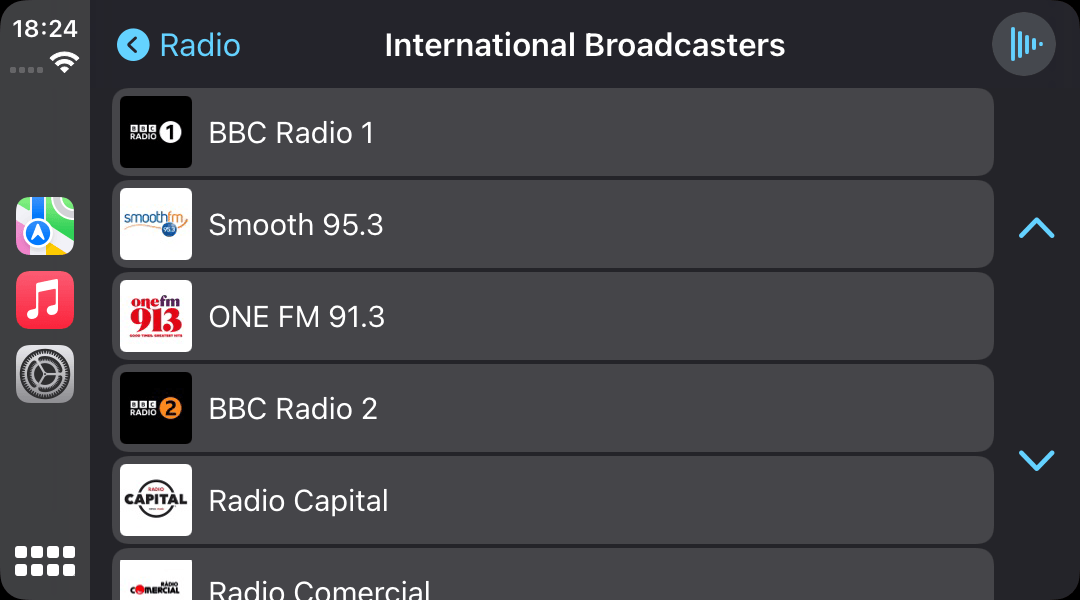The height and width of the screenshot is (600, 1080).
Task: Start Radio Capital station
Action: click(x=552, y=500)
